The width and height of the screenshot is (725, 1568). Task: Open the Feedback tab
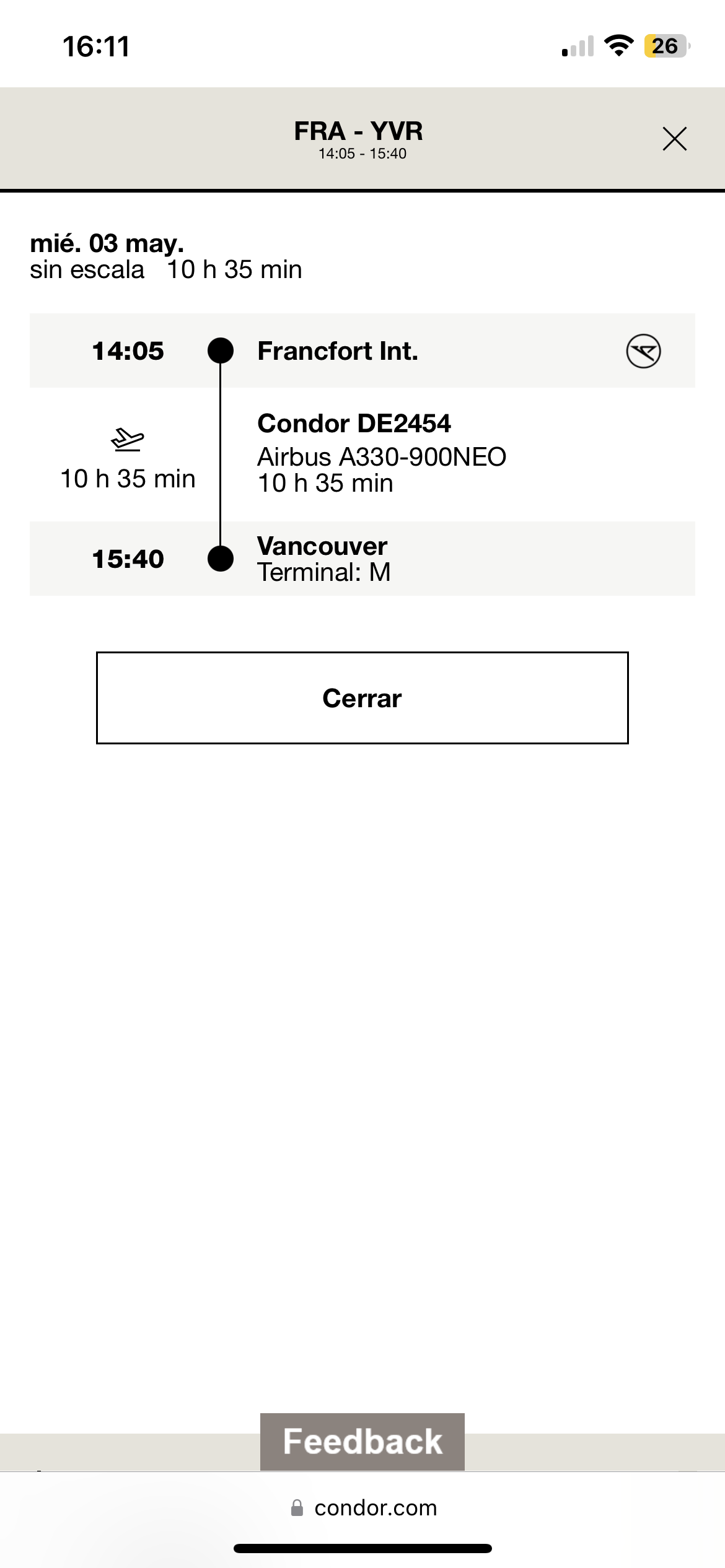pos(362,1442)
